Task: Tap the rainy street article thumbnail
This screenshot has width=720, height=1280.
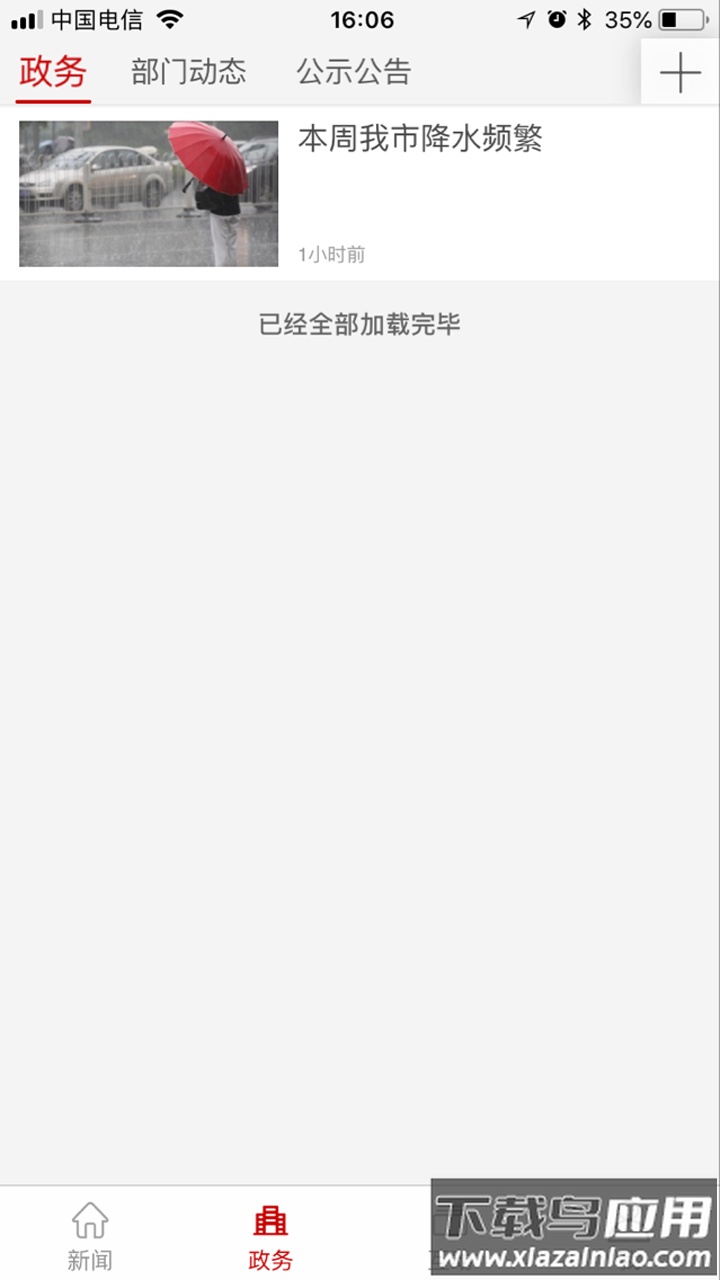Action: (x=148, y=193)
